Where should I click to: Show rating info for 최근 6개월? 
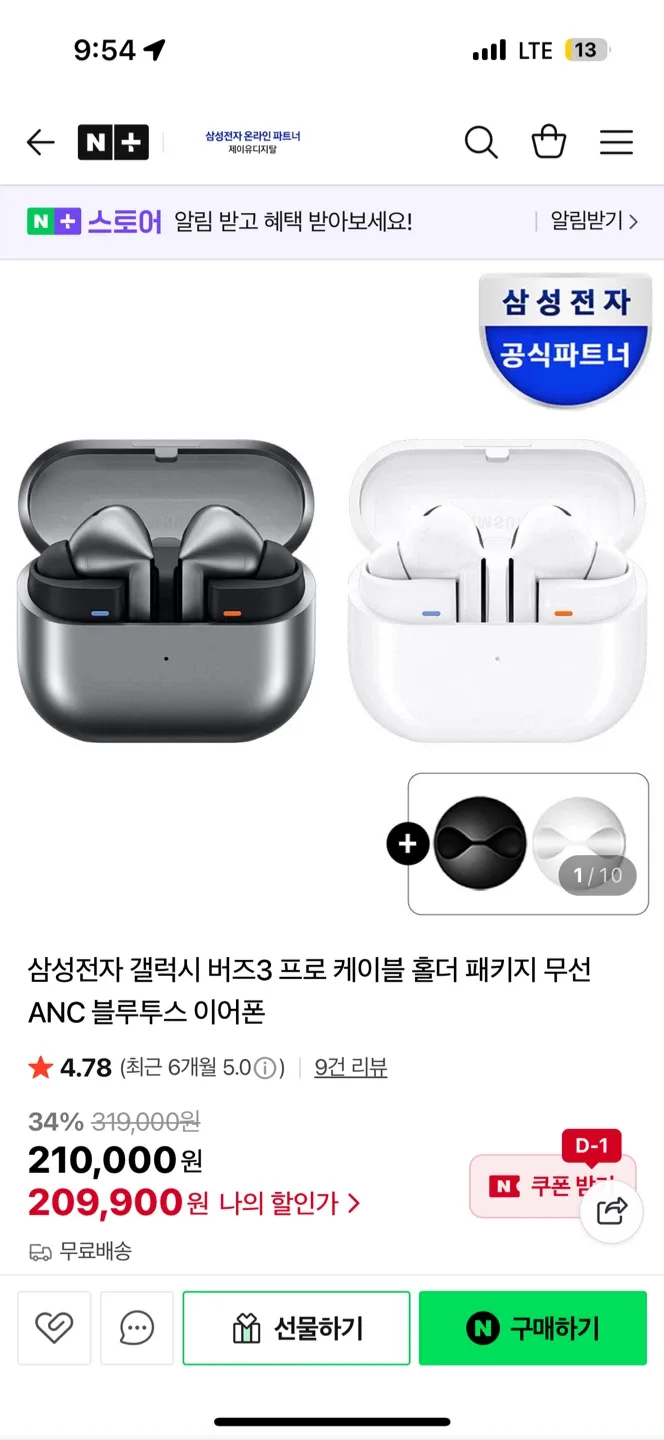[265, 1069]
